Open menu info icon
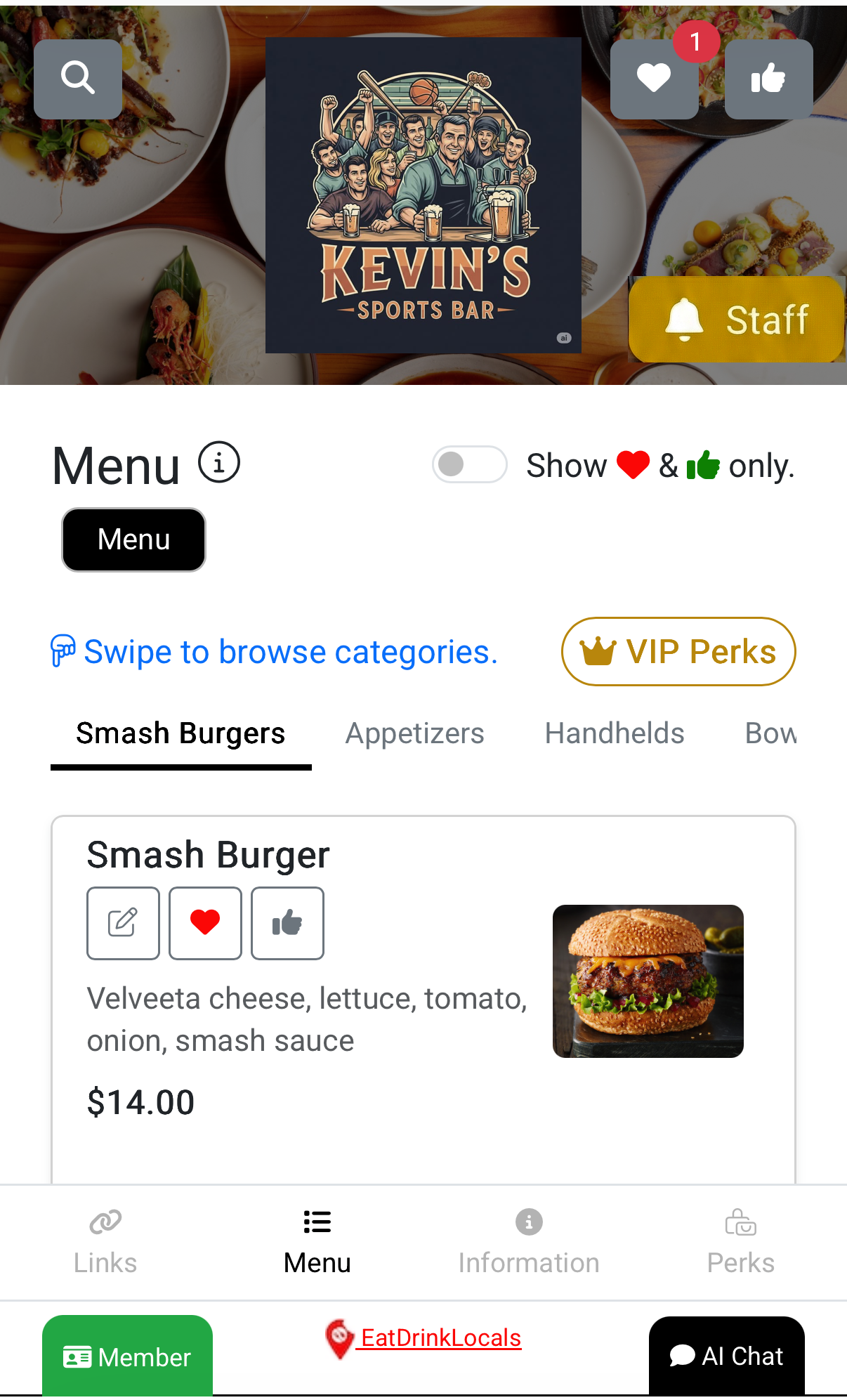The image size is (847, 1400). pyautogui.click(x=219, y=462)
